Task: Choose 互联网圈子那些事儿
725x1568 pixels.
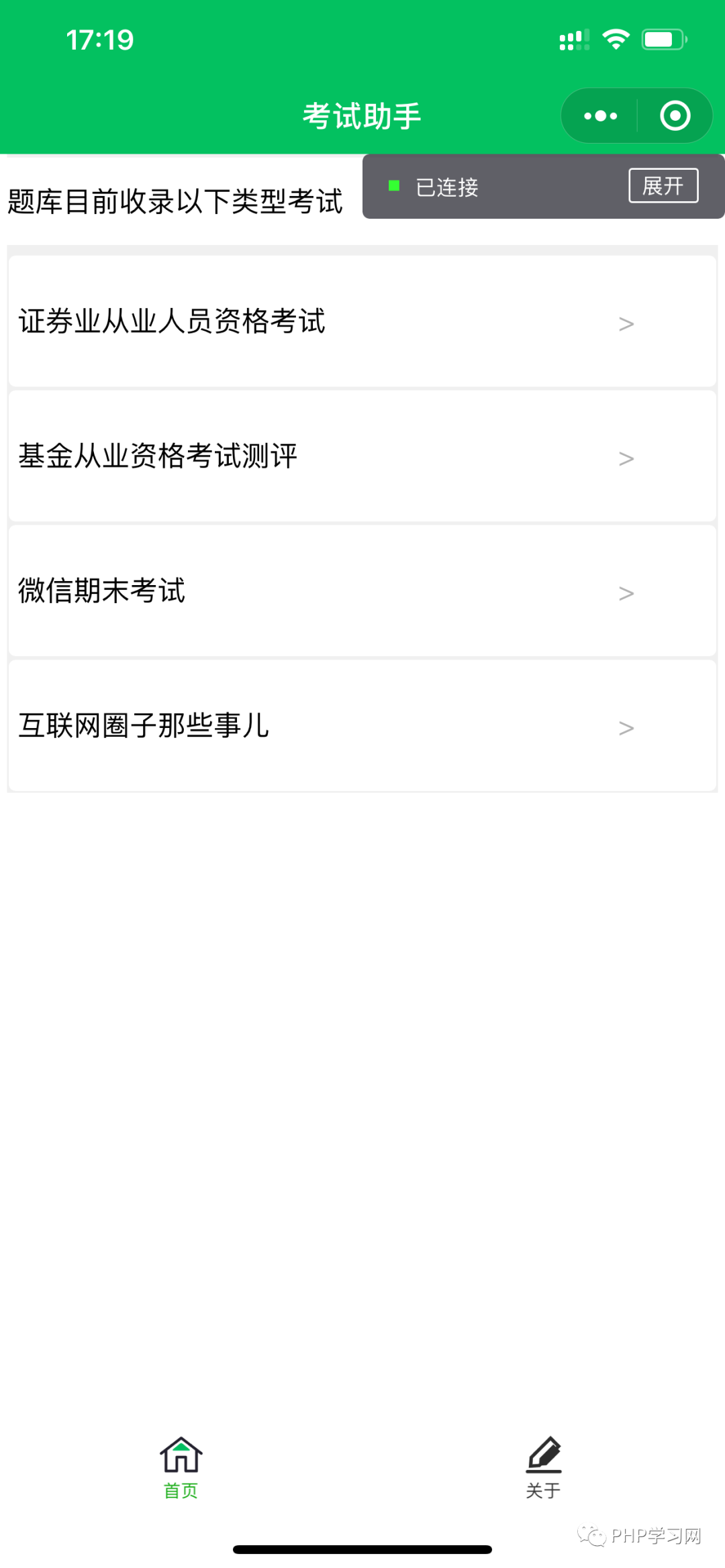Action: 361,726
